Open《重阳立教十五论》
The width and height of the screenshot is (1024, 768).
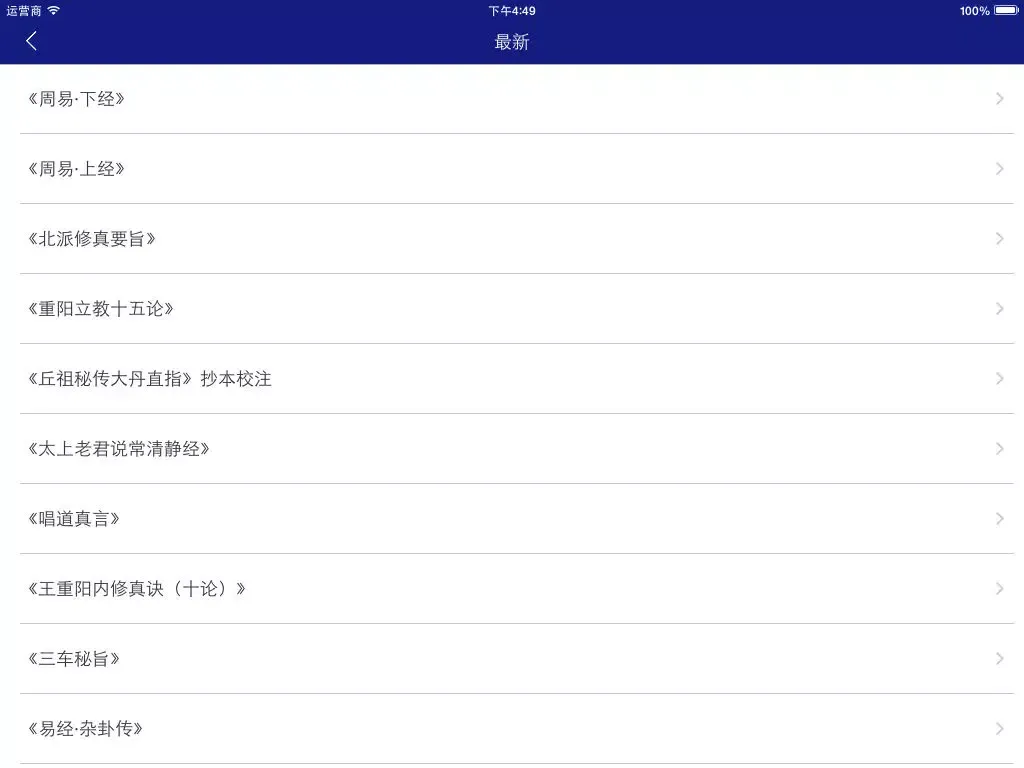(x=101, y=309)
